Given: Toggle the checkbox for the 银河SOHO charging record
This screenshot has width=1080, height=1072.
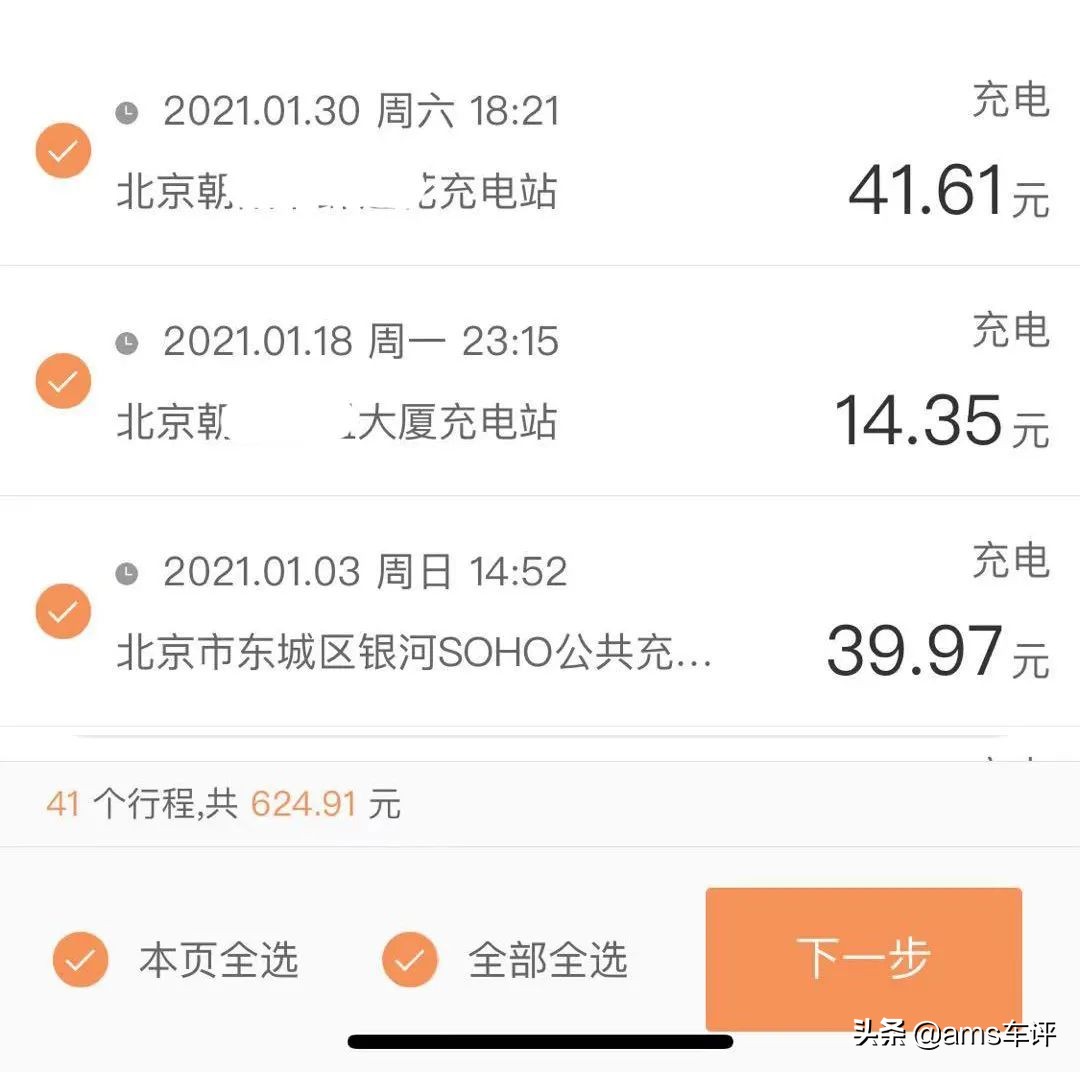Looking at the screenshot, I should [63, 612].
